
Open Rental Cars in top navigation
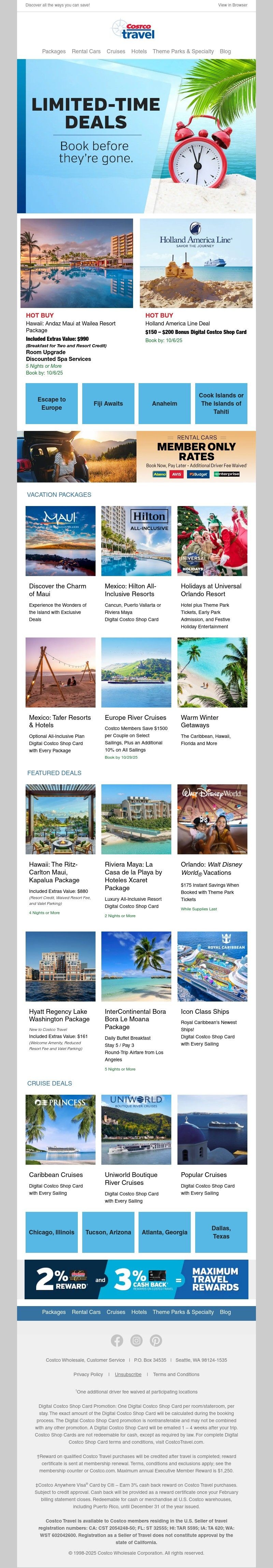coord(86,51)
